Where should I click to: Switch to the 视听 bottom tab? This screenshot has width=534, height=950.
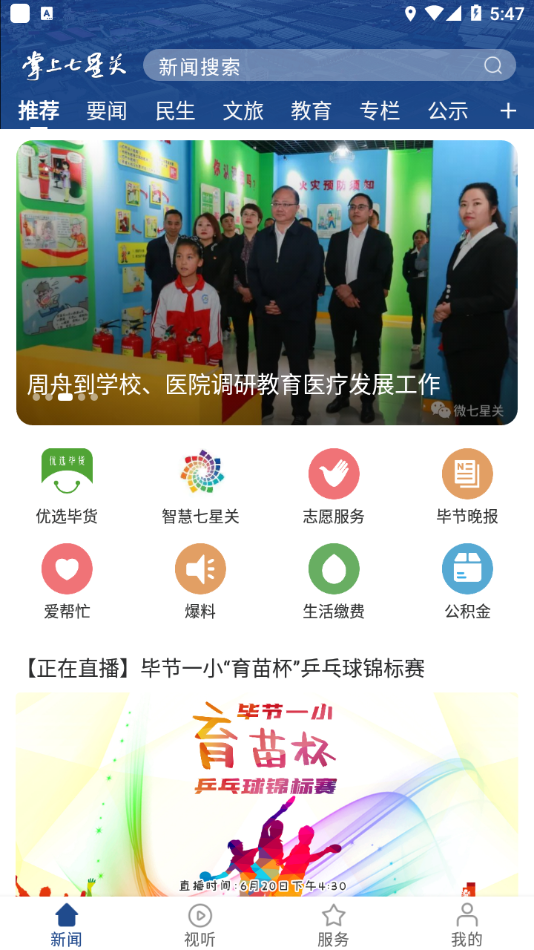point(200,925)
